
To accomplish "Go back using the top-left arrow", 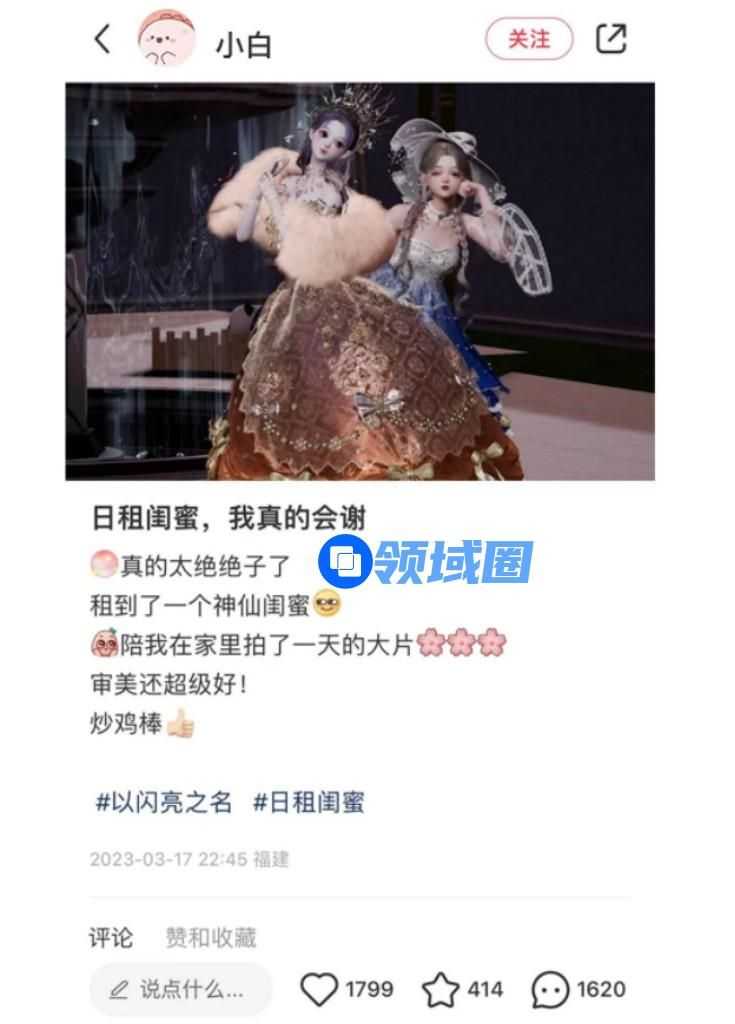I will [102, 39].
